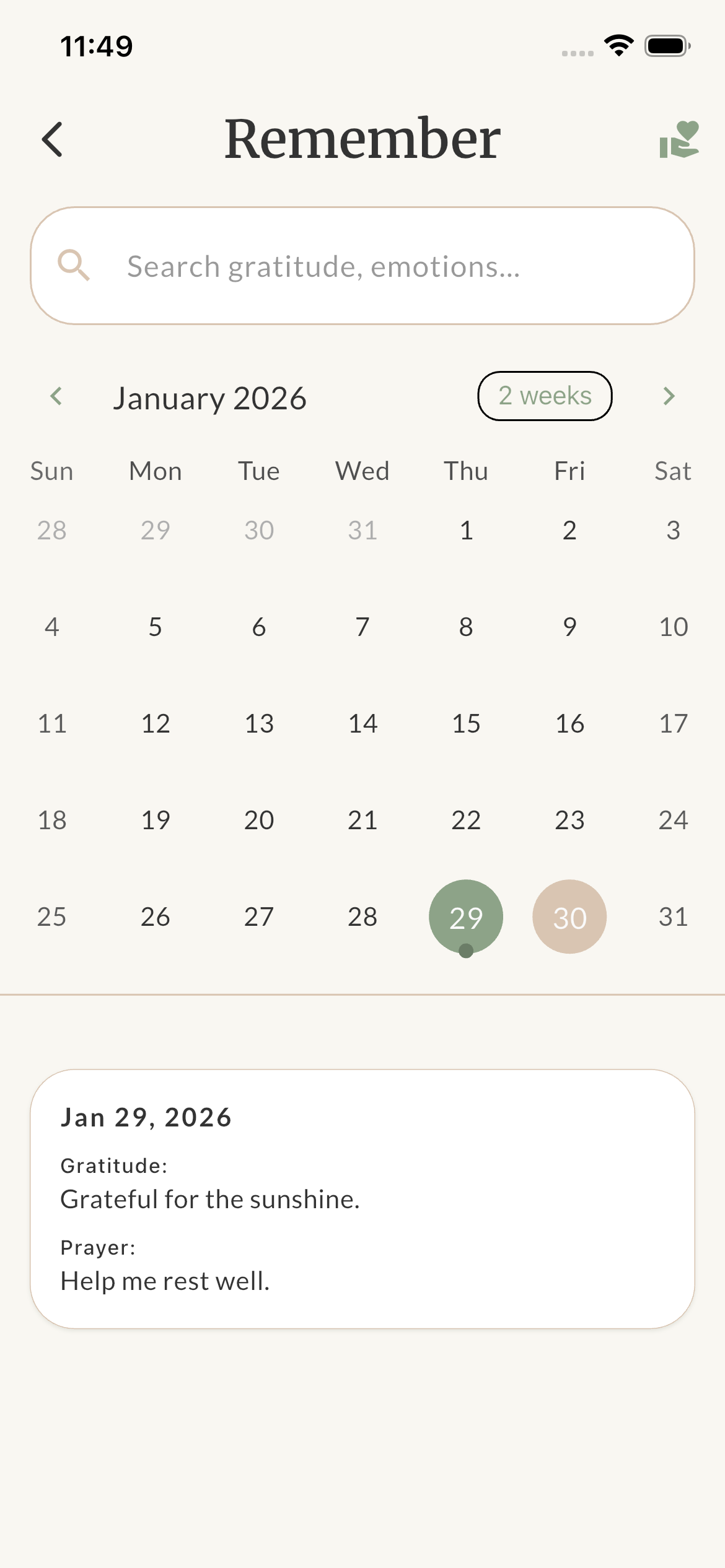Select the highlighted January 29 date
The height and width of the screenshot is (1568, 725).
click(x=466, y=916)
